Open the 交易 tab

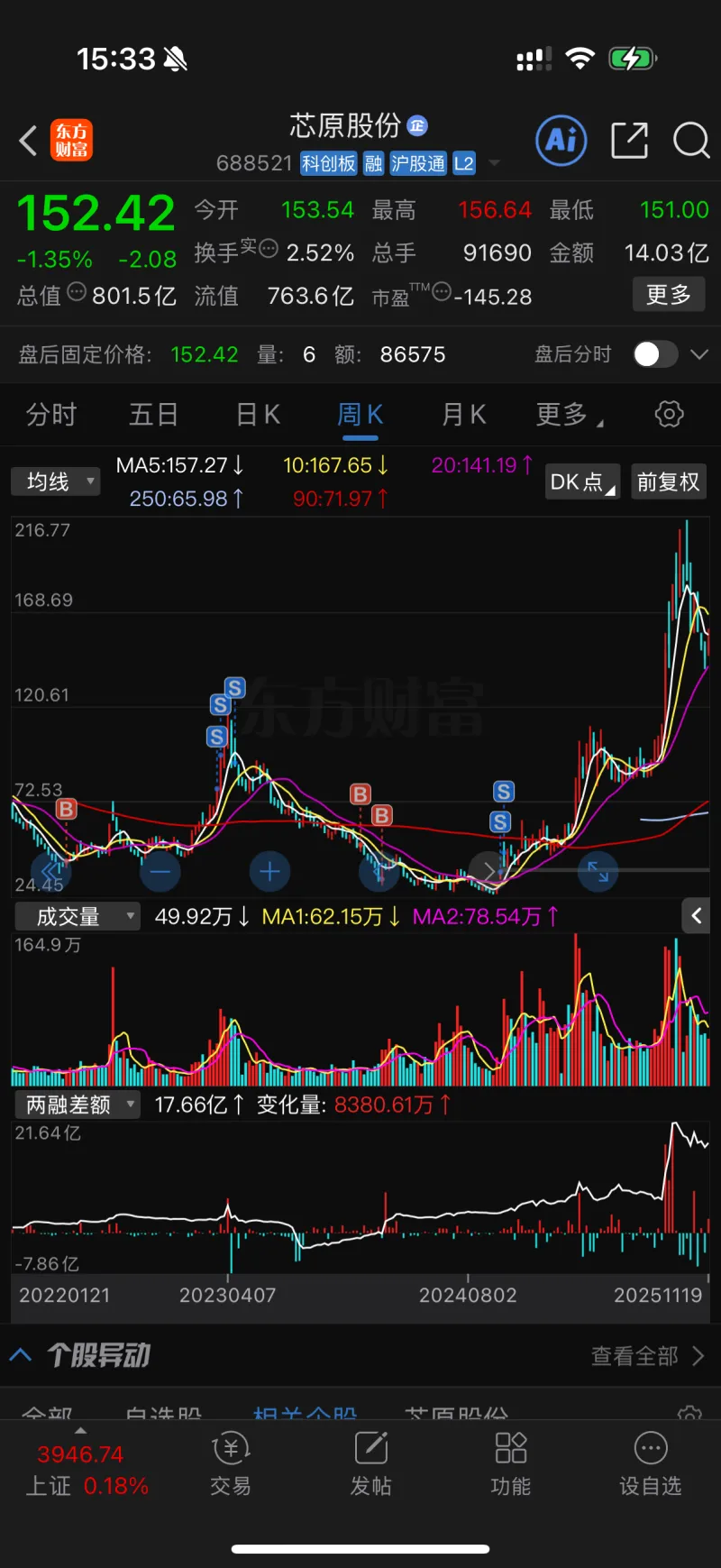(x=231, y=1465)
